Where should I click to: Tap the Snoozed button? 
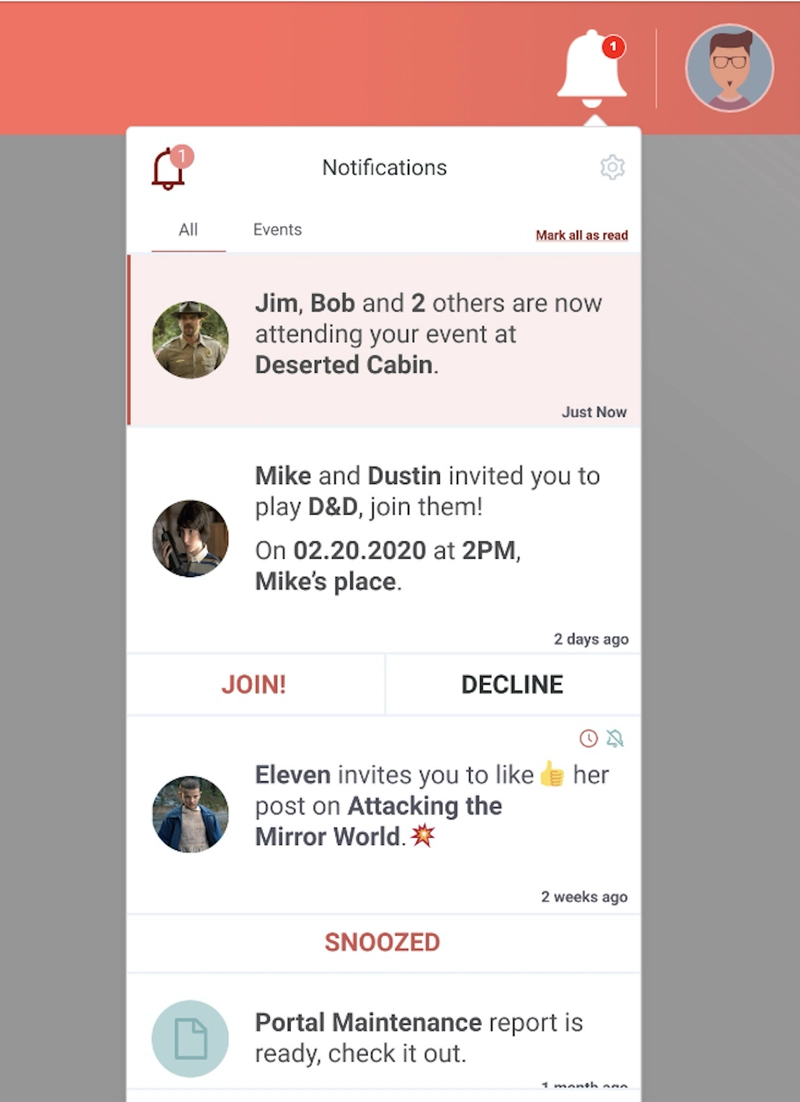[x=383, y=942]
